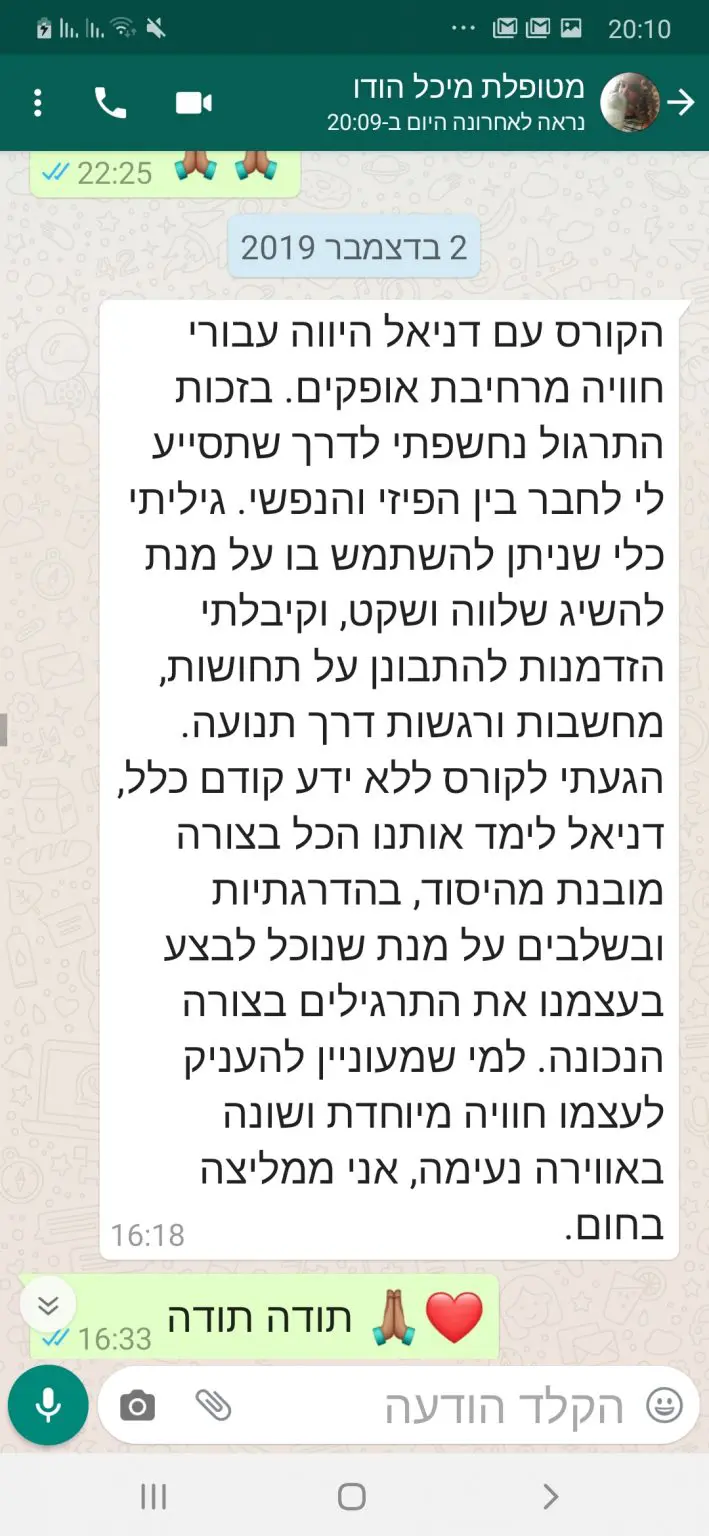The width and height of the screenshot is (709, 1536).
Task: Start a voice call with this contact
Action: [x=110, y=103]
